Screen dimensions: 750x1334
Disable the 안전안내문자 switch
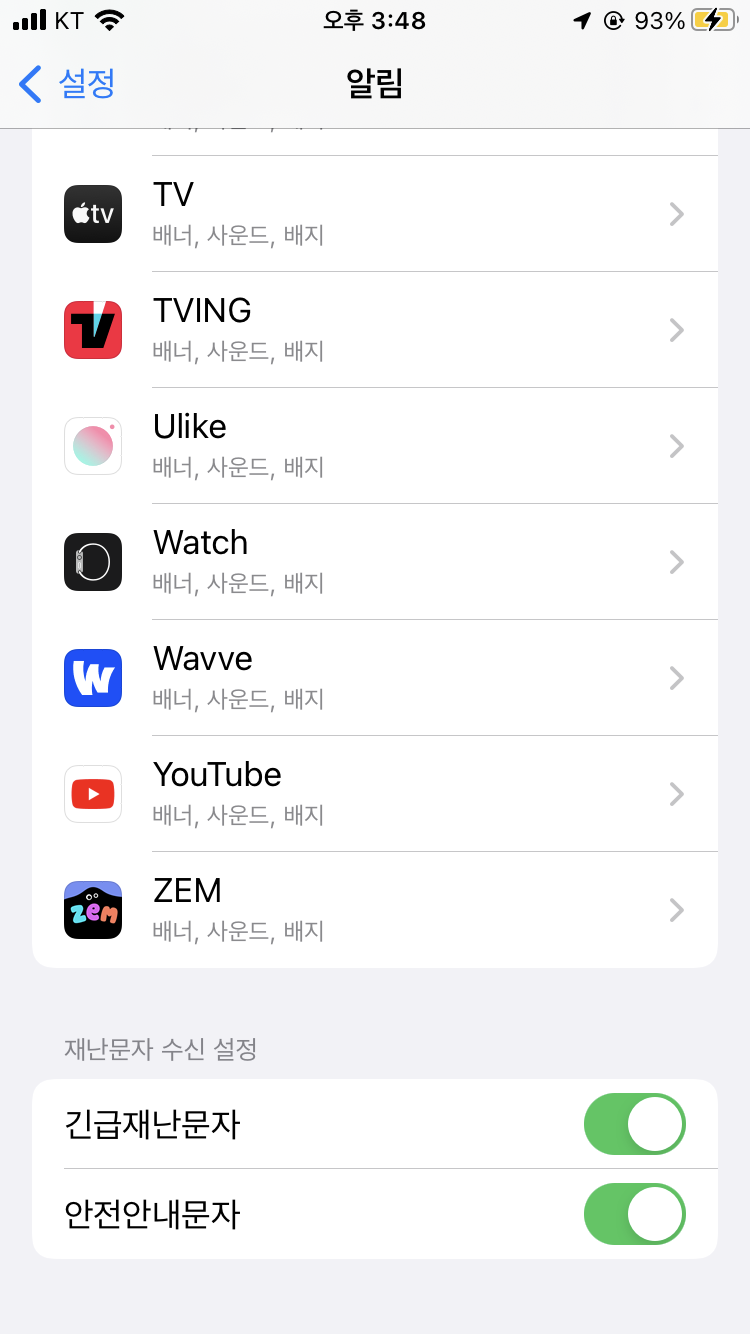click(635, 1214)
